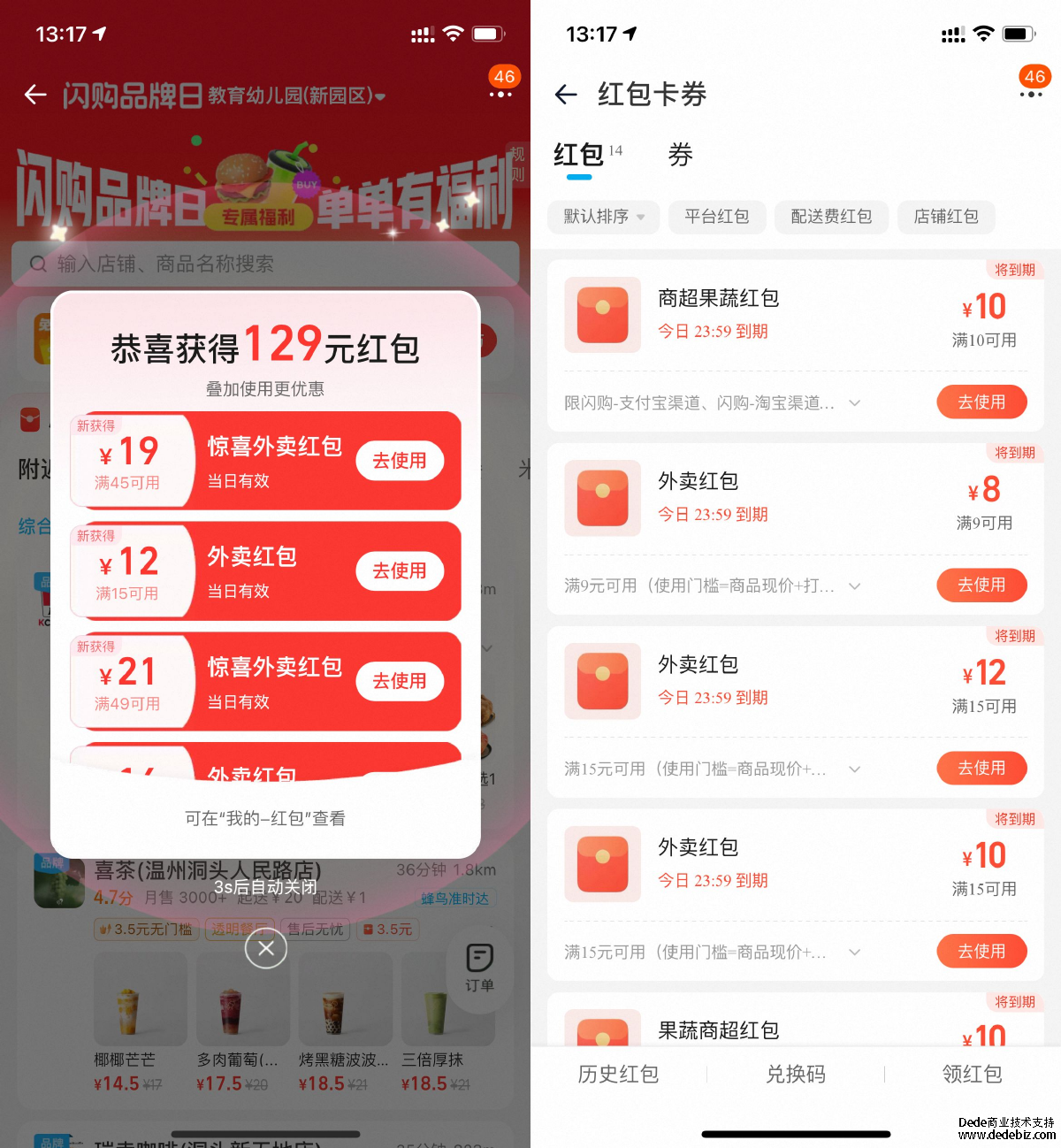Tap 去使用 on the ¥19 惊喜外卖红包
This screenshot has width=1061, height=1148.
[400, 461]
